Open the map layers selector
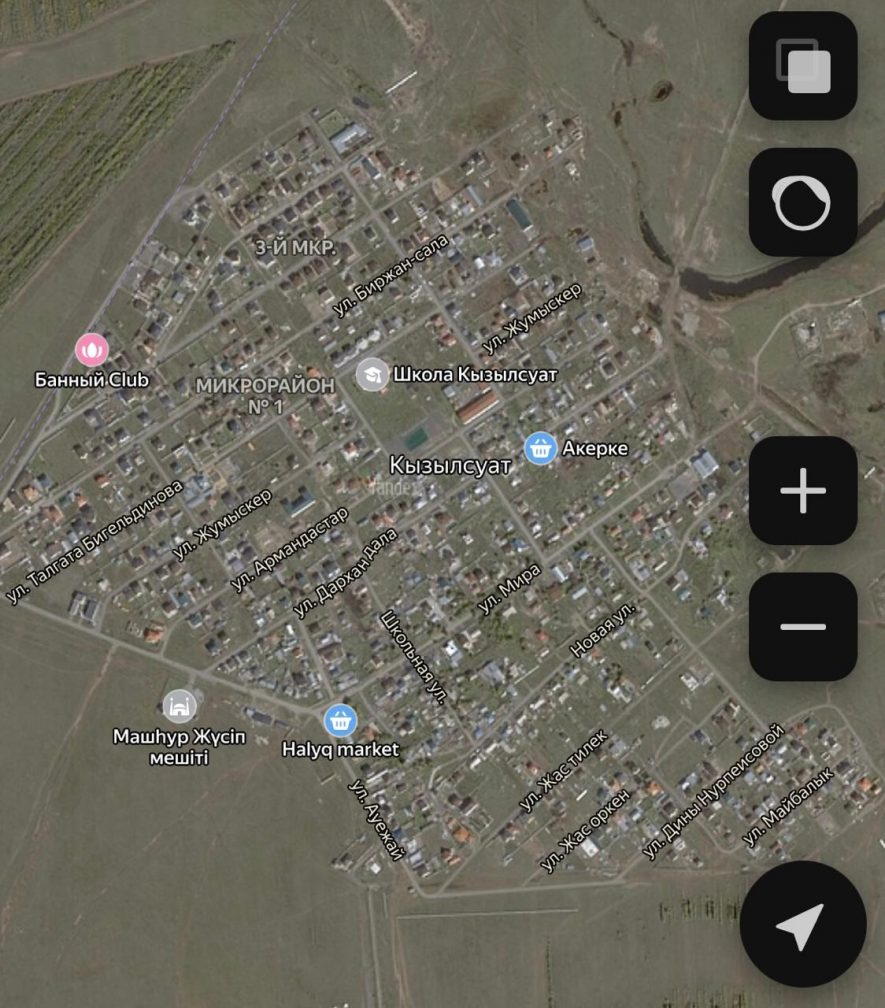 coord(803,66)
